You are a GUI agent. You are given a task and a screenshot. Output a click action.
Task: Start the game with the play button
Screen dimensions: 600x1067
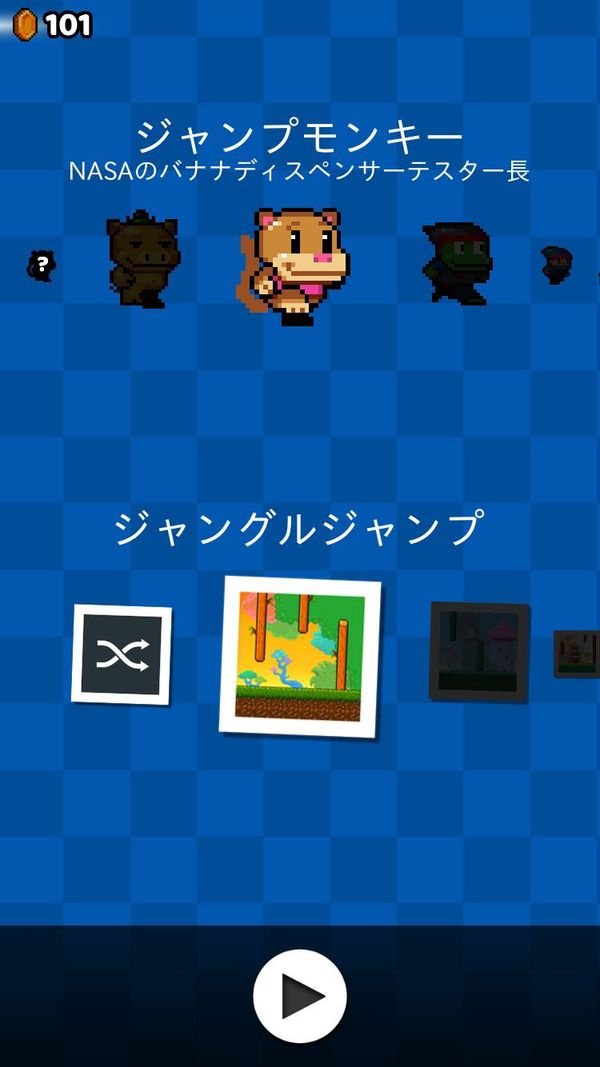299,996
